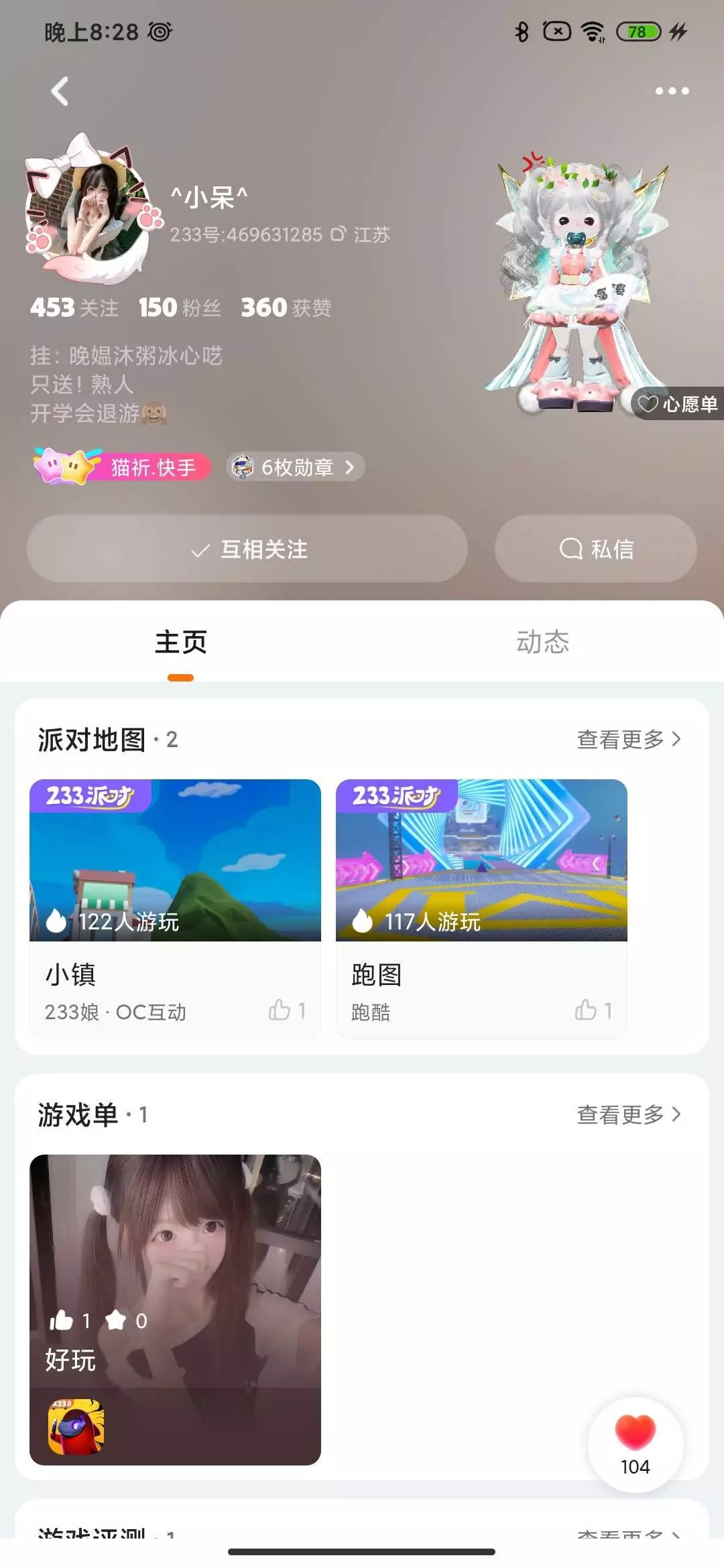Tap the floating heart like button
This screenshot has width=724, height=1568.
pos(636,1444)
